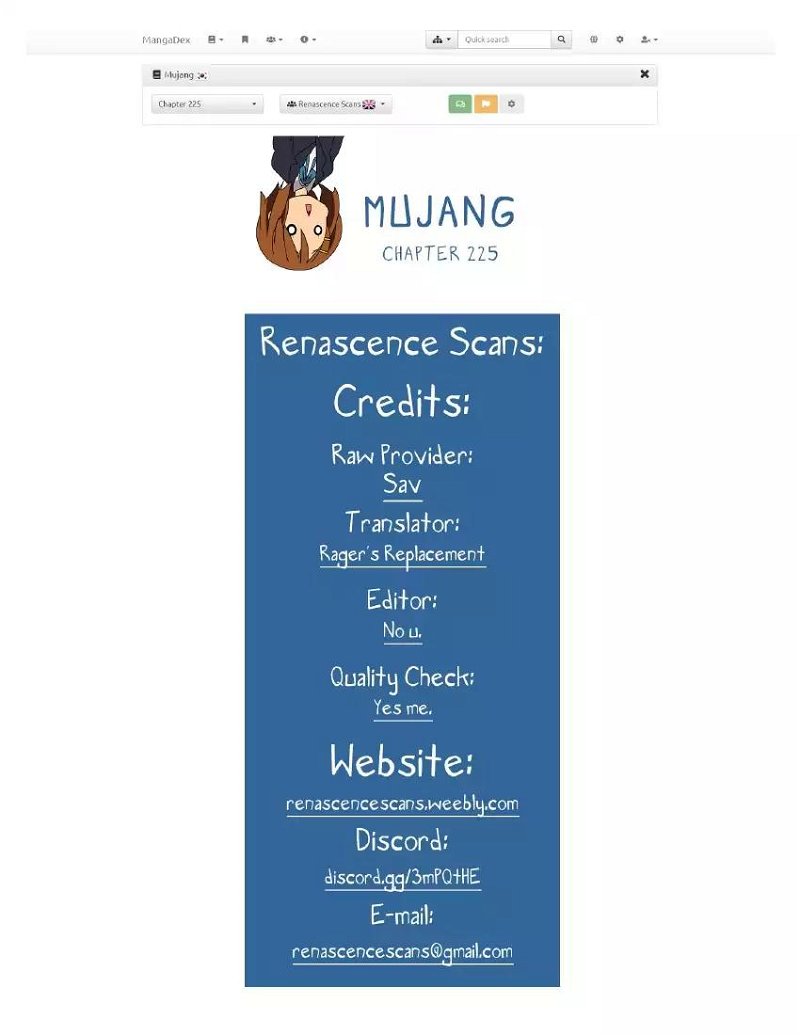The height and width of the screenshot is (1035, 800).
Task: Expand the community groups menu
Action: 274,40
